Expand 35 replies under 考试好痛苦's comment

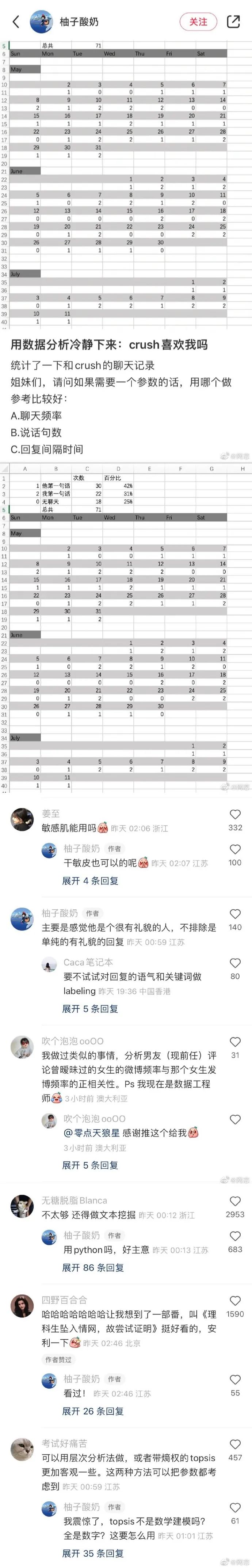(92, 1553)
